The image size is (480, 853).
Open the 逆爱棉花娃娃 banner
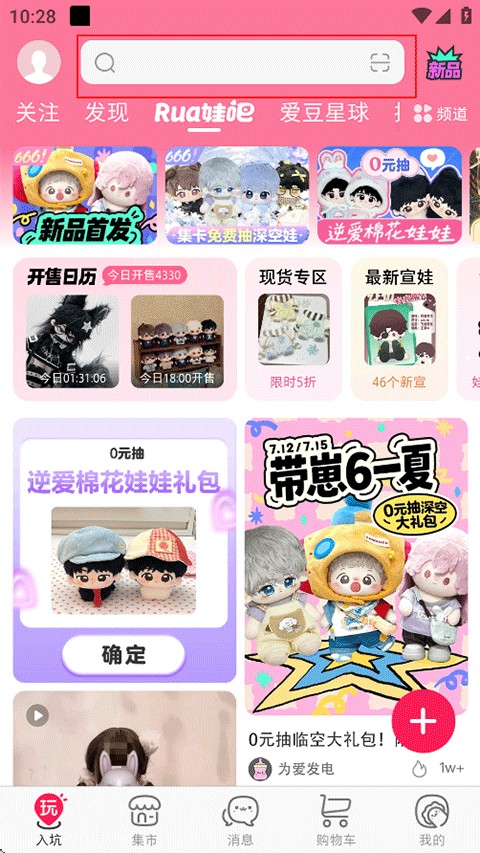(390, 195)
